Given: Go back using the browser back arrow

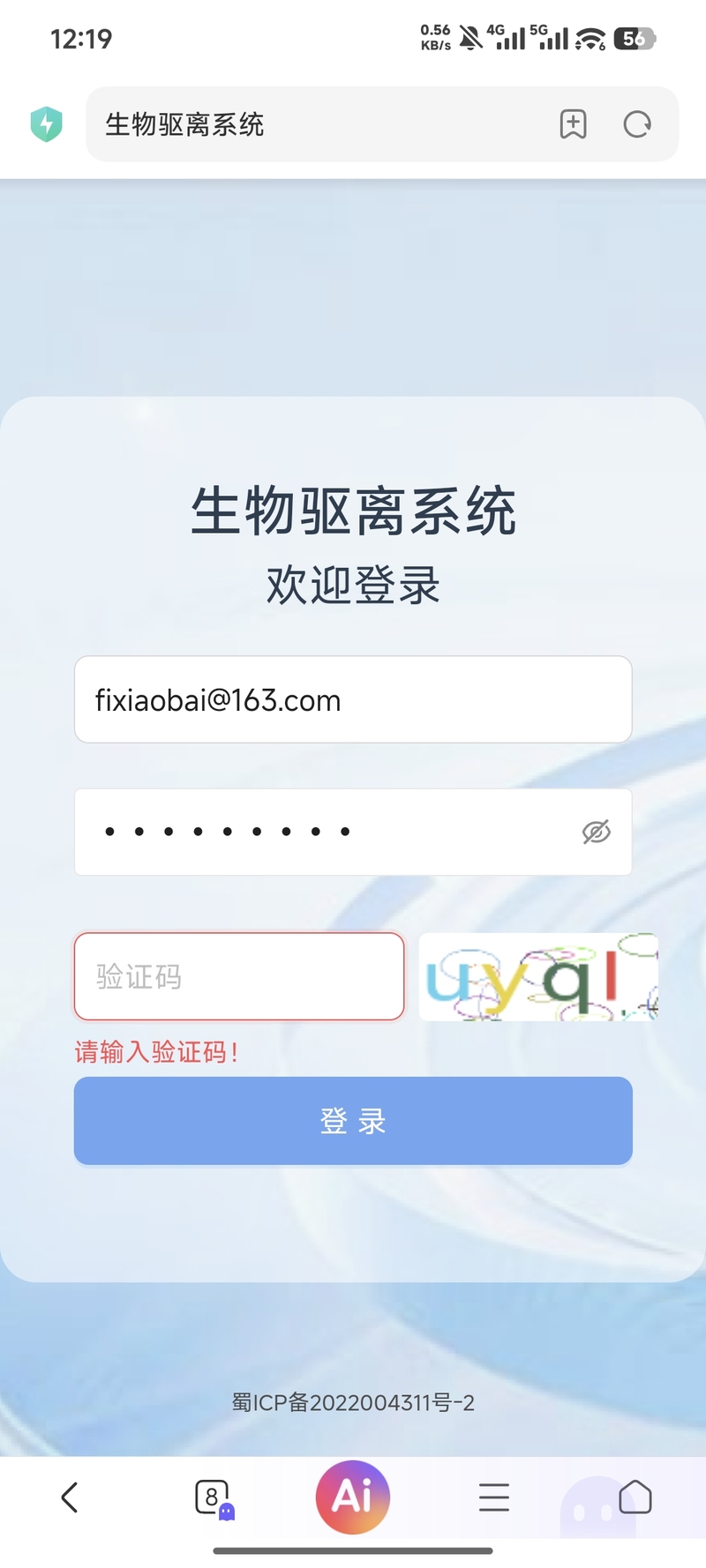Looking at the screenshot, I should click(x=70, y=1497).
